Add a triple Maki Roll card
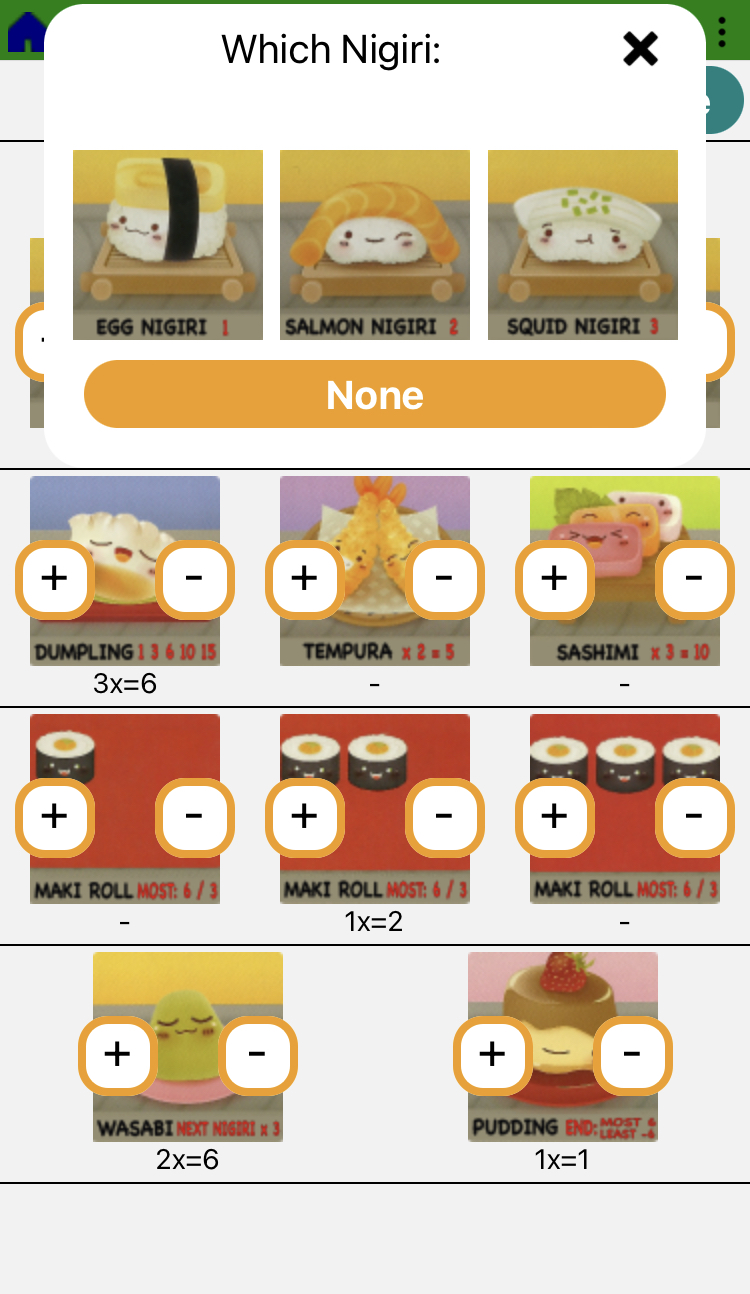This screenshot has height=1294, width=750. point(554,816)
